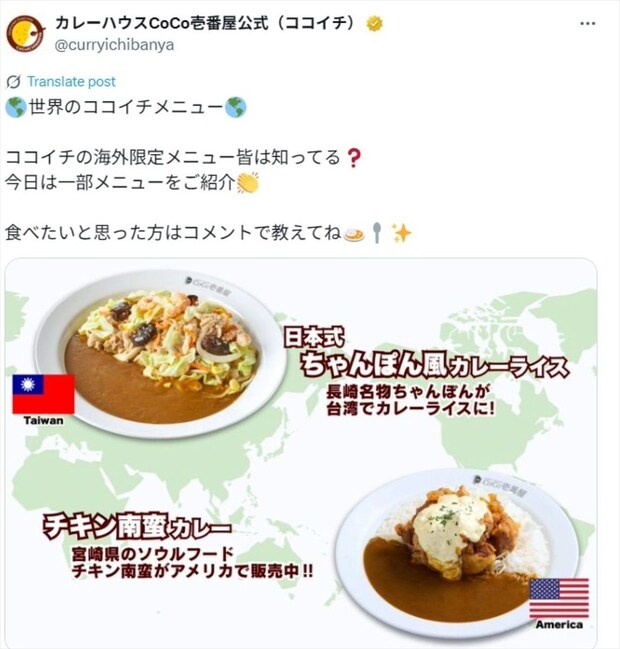
Task: Open the @curryichibanya account handle
Action: pyautogui.click(x=115, y=44)
